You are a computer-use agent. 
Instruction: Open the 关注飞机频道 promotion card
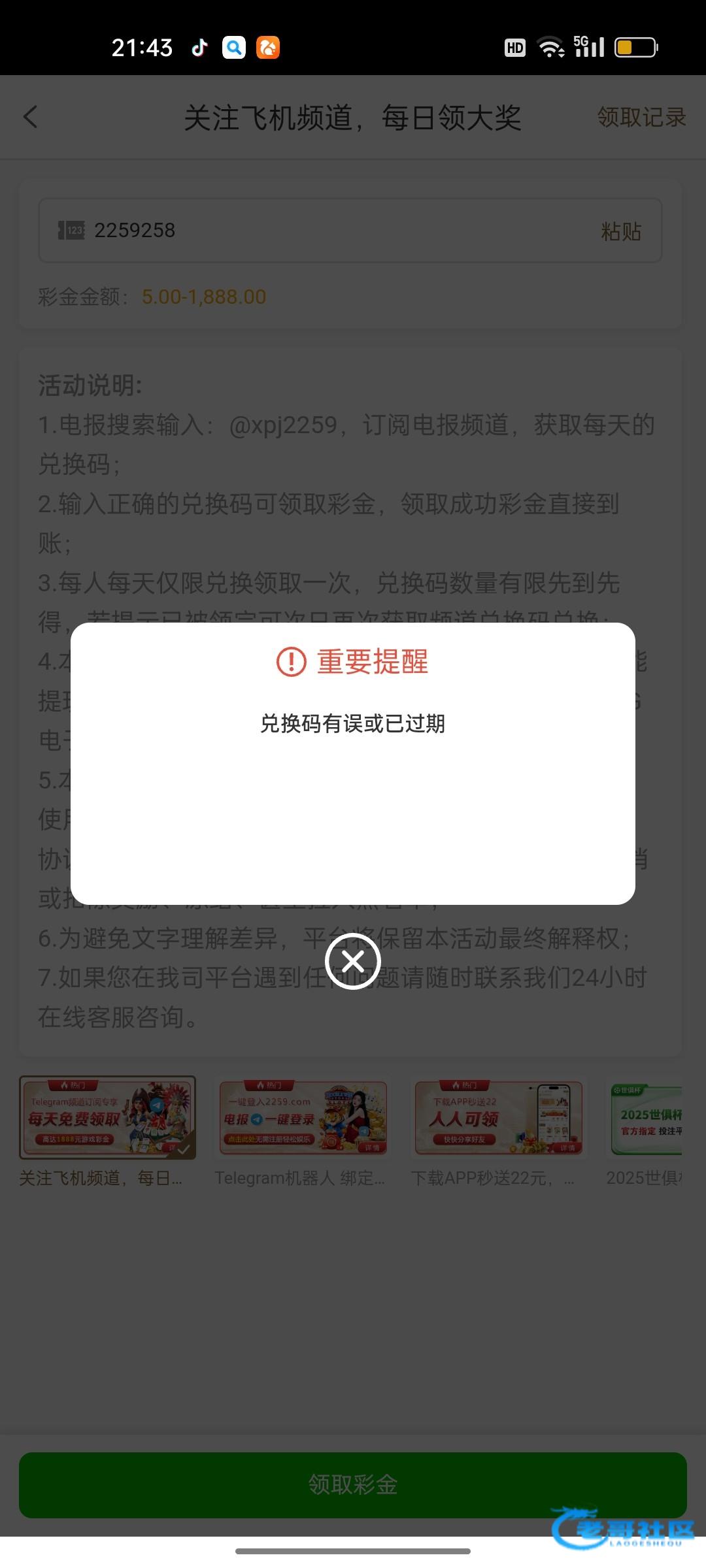point(108,1118)
